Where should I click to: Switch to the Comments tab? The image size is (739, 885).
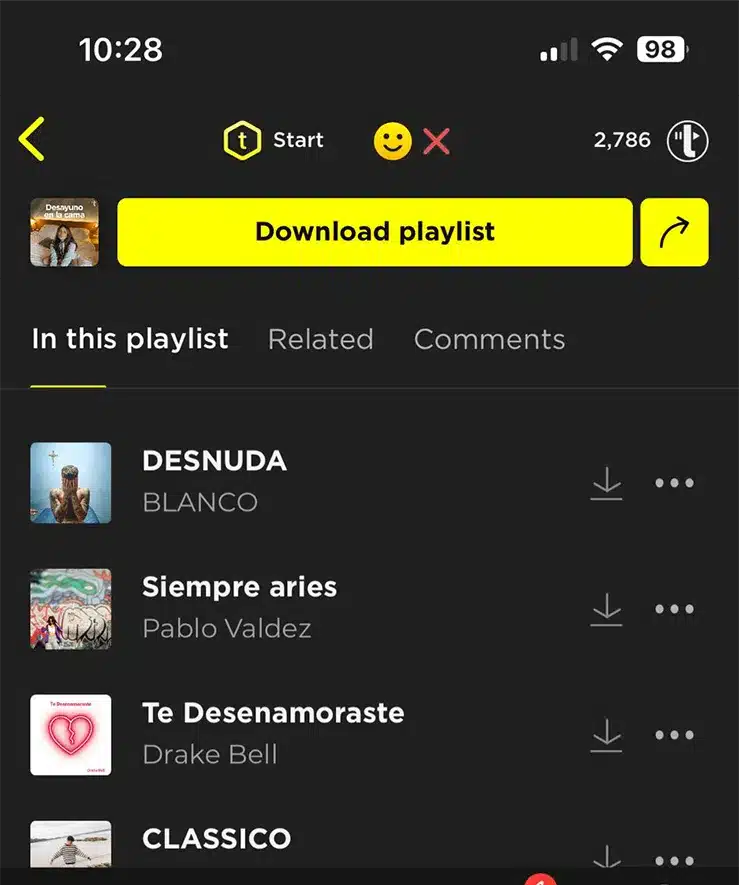tap(489, 339)
